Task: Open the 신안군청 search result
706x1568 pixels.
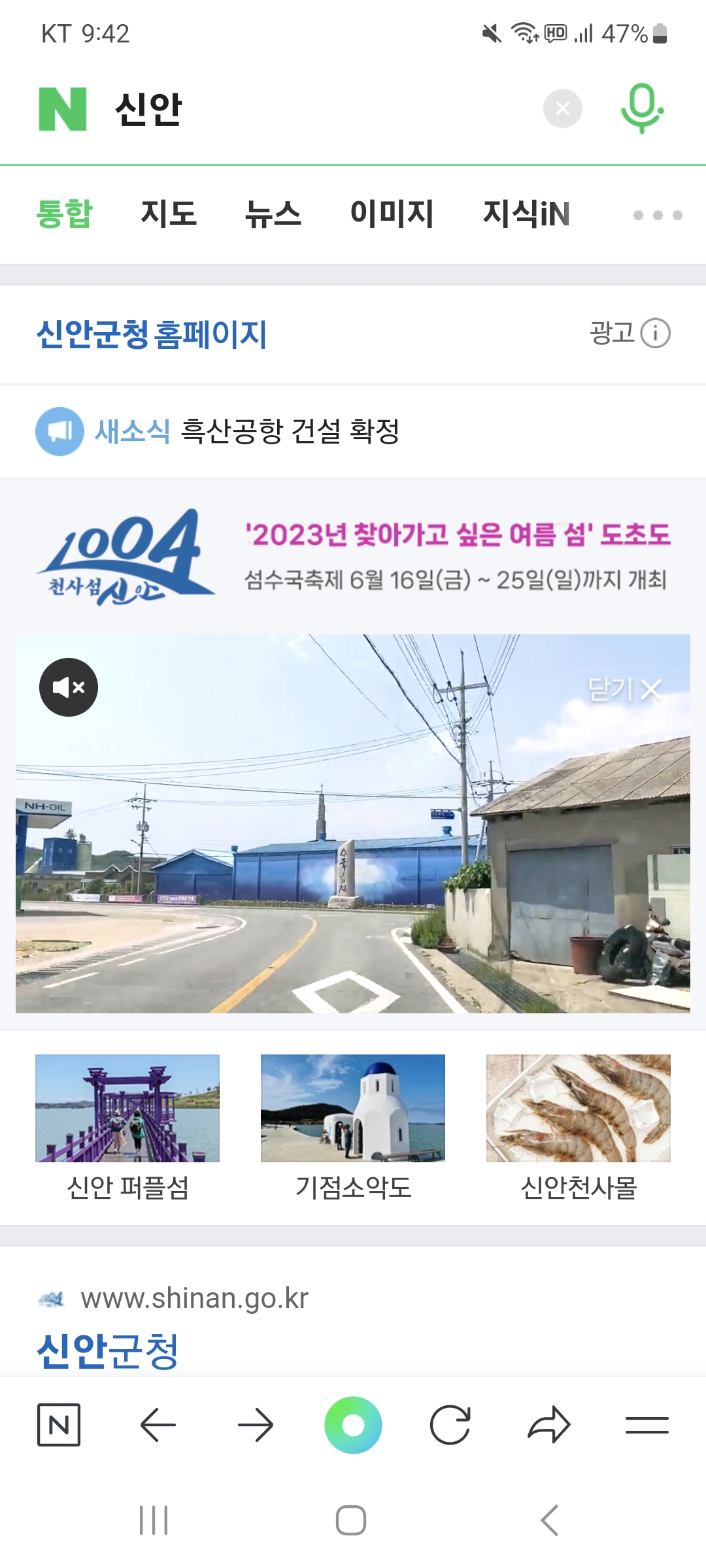Action: [x=108, y=1351]
